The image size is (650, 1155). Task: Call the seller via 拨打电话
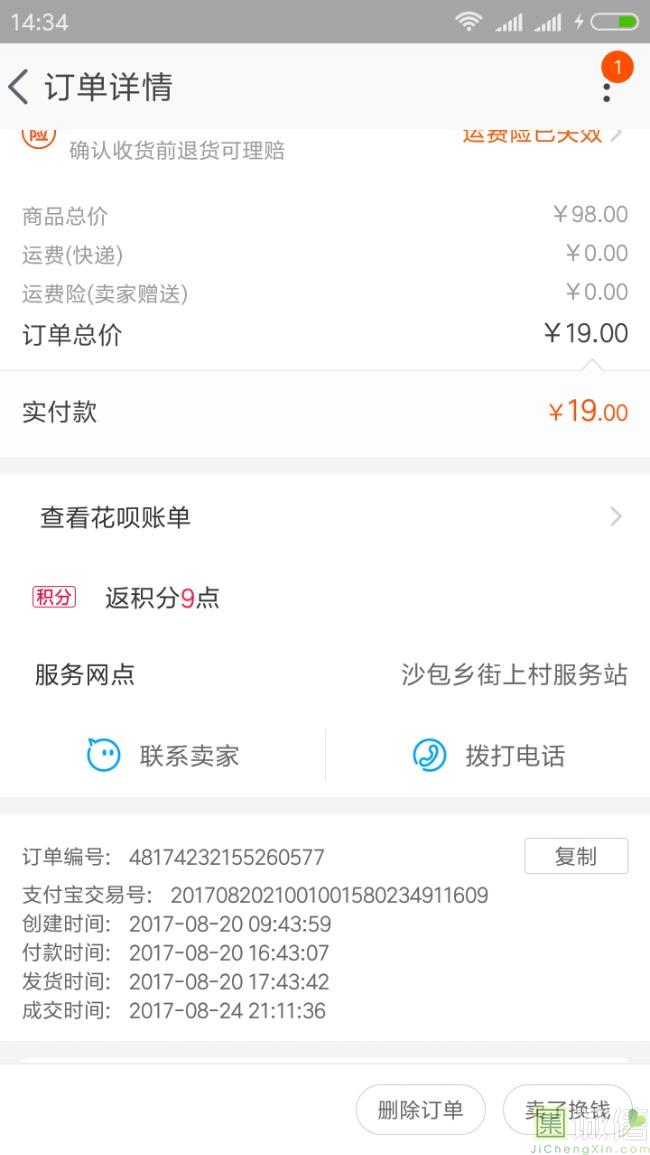coord(489,755)
